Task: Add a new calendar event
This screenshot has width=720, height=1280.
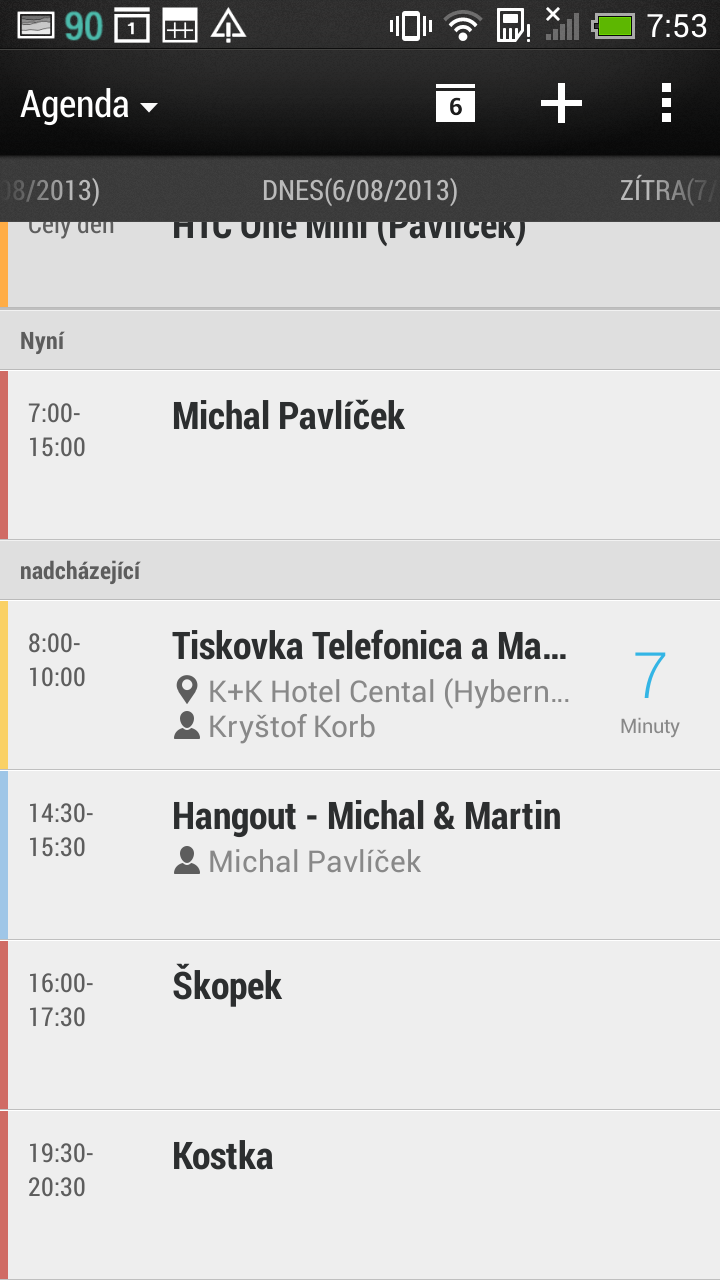Action: 561,104
